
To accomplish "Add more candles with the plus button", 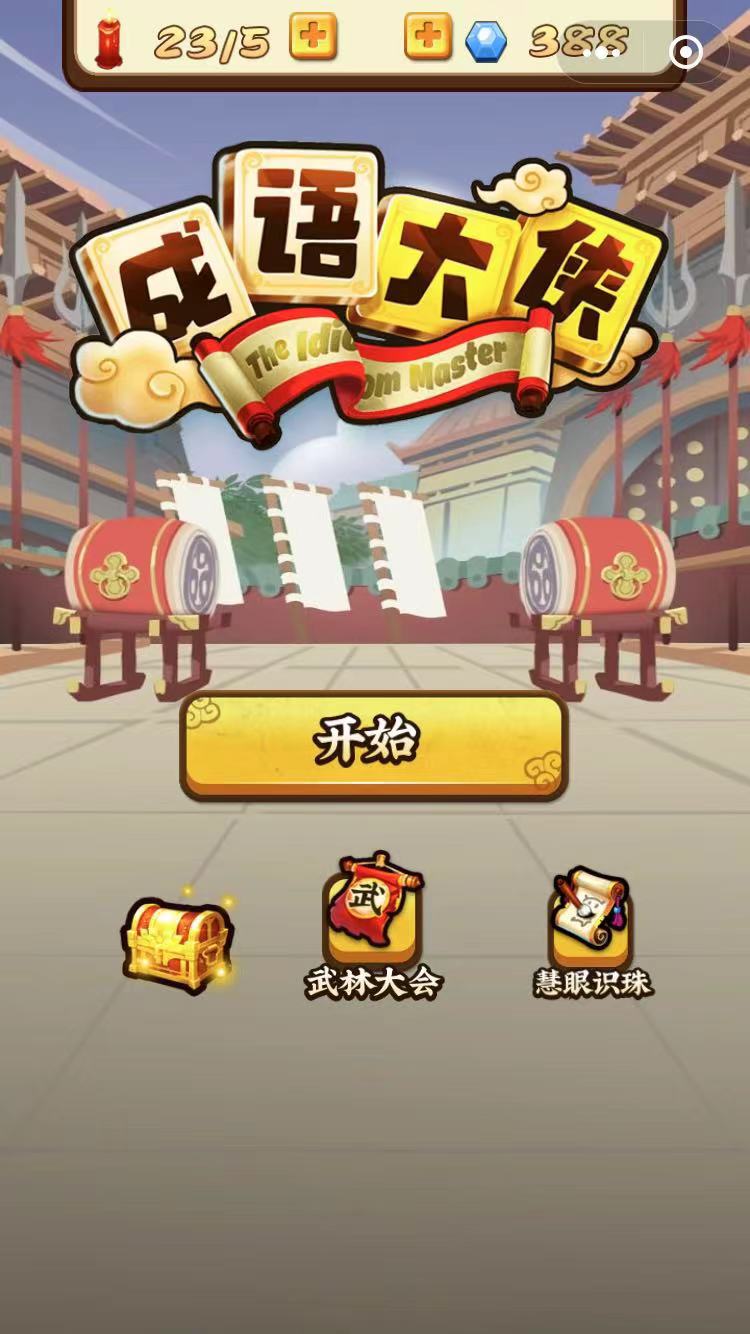I will click(x=313, y=38).
